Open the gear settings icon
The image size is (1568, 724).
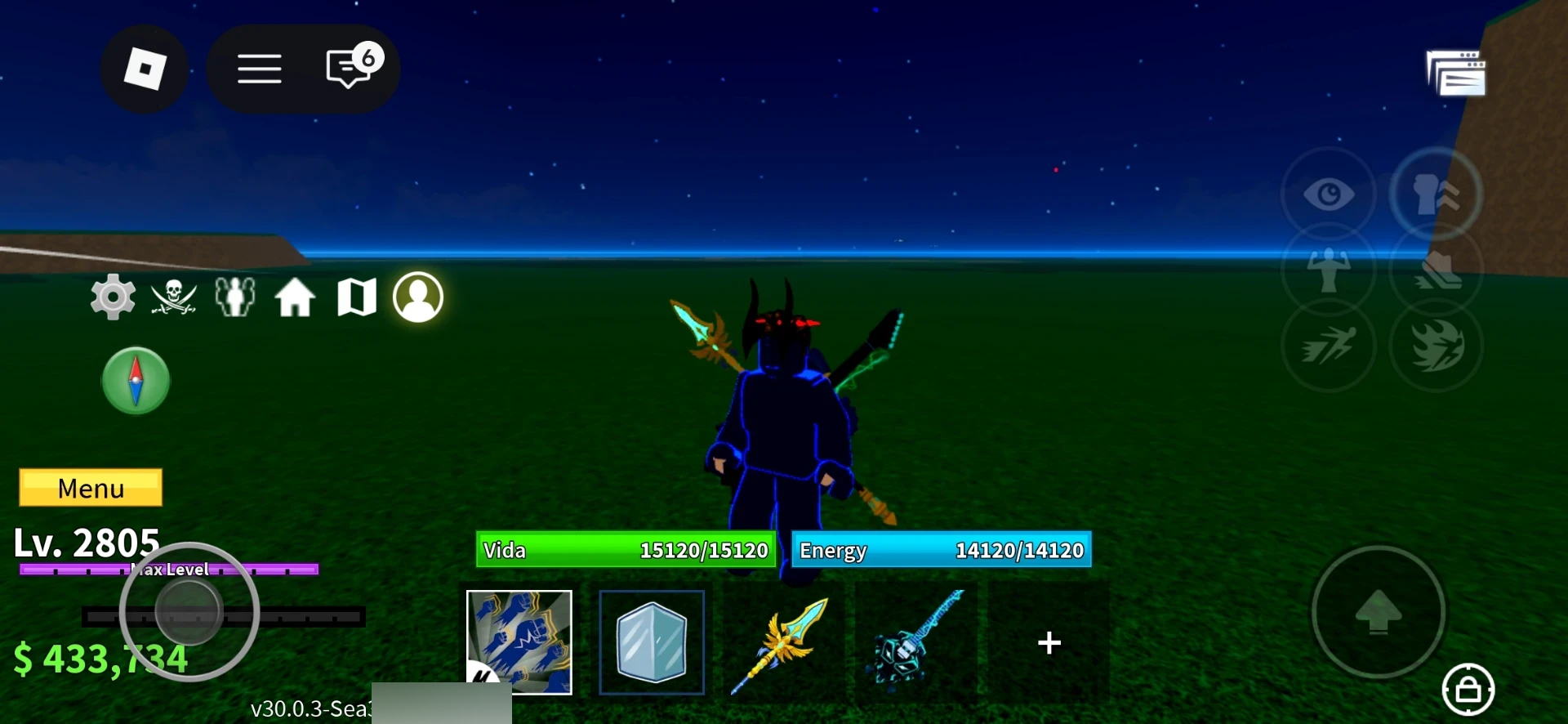tap(113, 297)
